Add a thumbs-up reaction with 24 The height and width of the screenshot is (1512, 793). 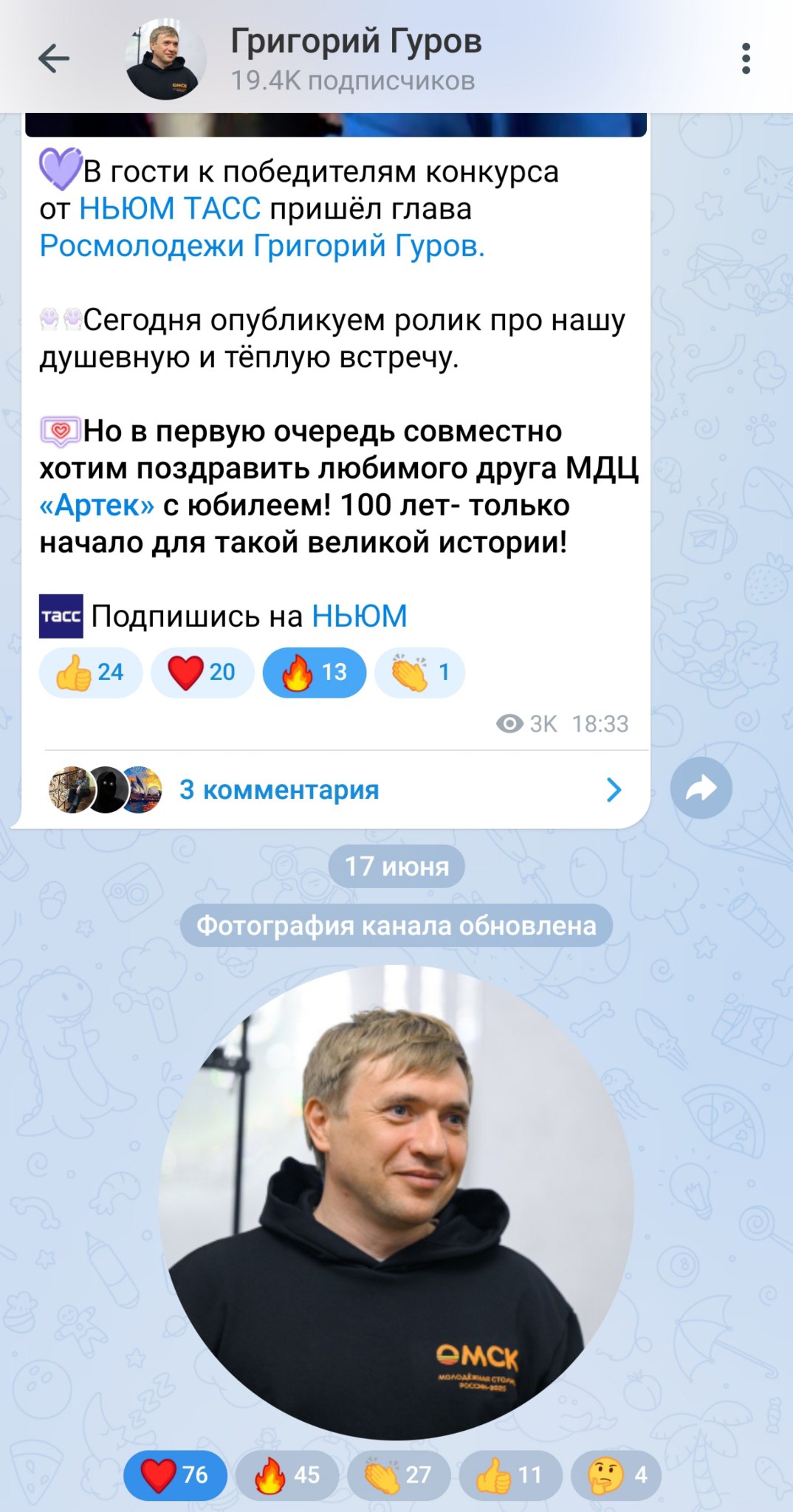91,673
